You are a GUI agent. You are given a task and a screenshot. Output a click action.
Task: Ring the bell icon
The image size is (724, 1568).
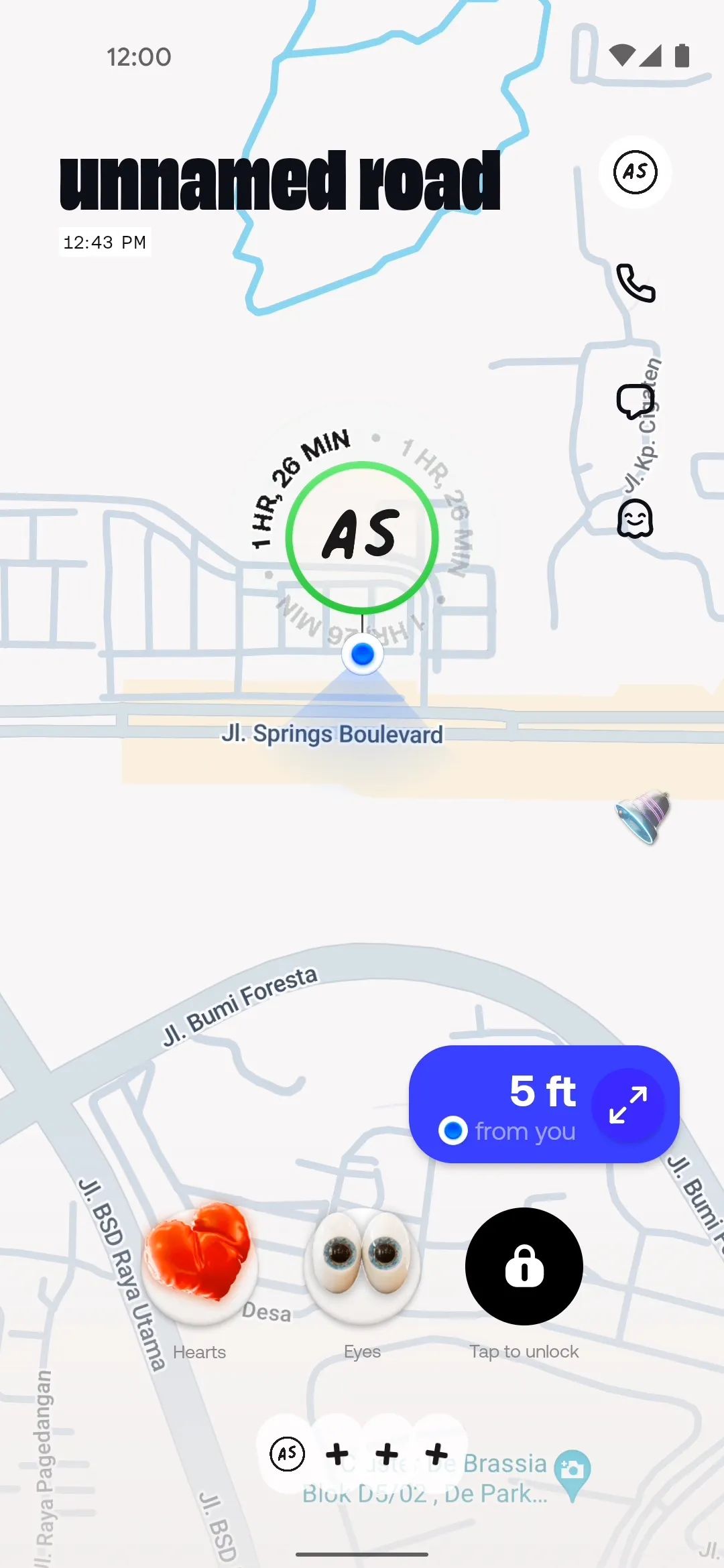click(x=644, y=815)
